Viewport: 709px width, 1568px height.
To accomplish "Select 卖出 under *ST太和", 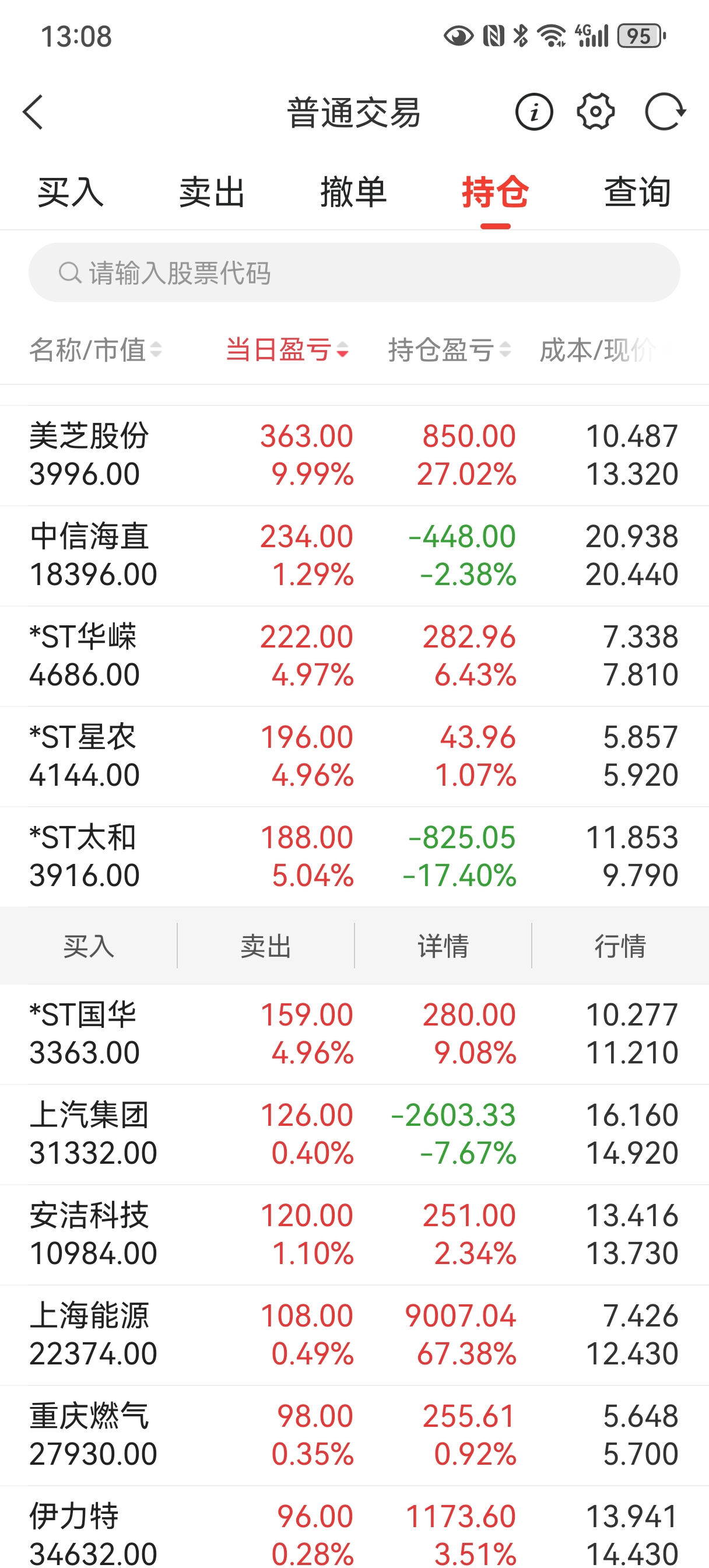I will [x=266, y=946].
